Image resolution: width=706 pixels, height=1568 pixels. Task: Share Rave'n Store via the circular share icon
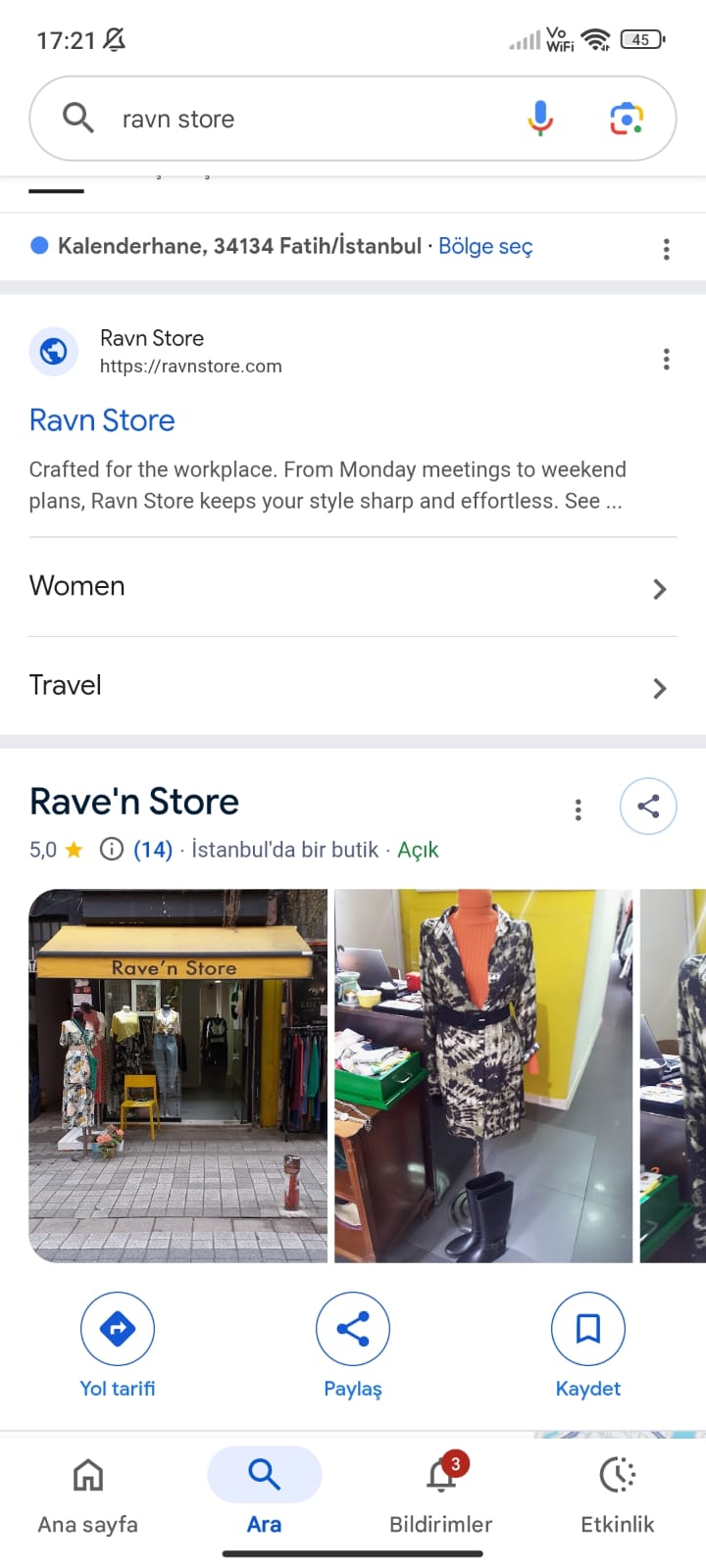[648, 807]
